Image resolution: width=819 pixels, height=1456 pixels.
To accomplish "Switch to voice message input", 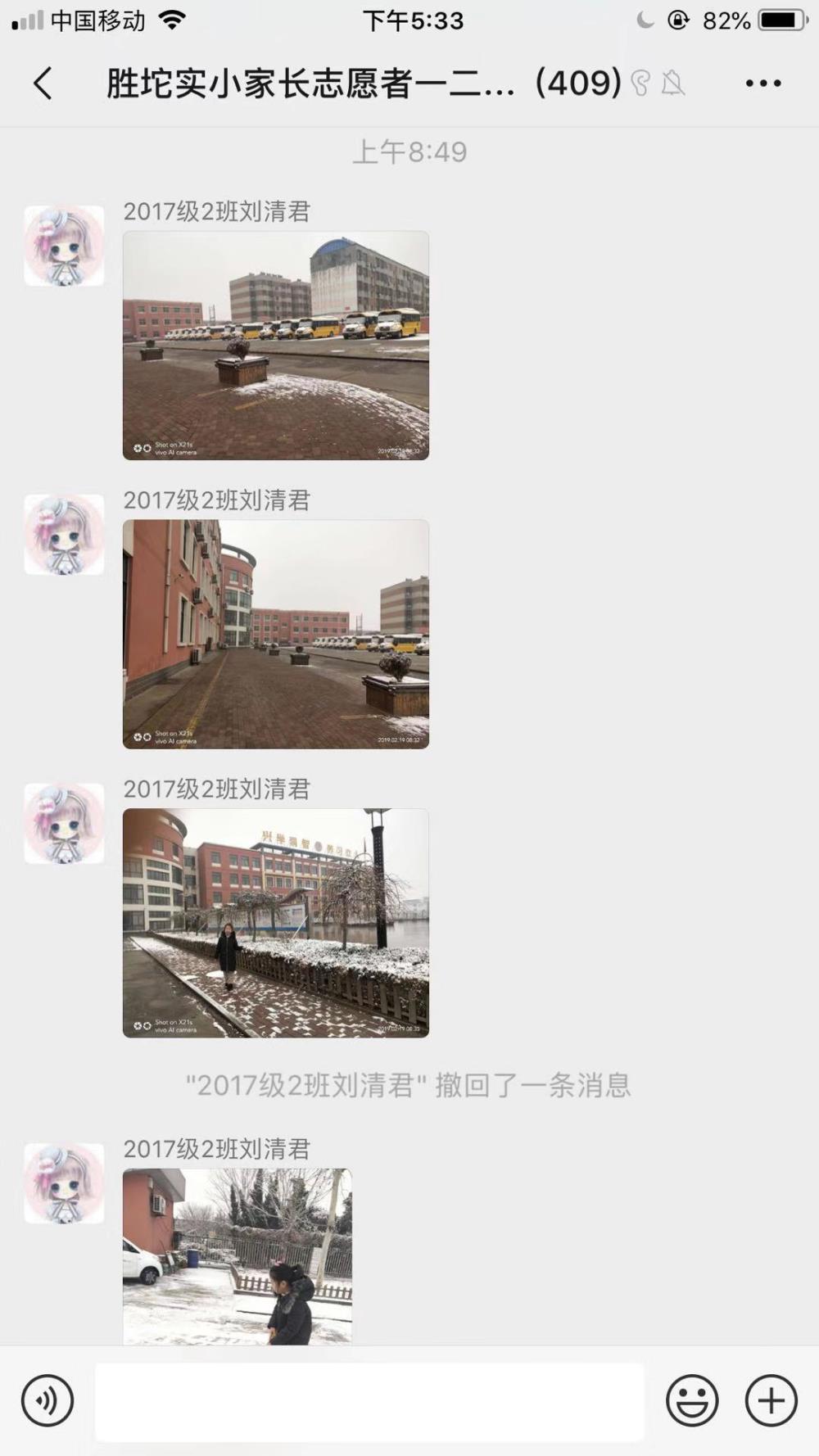I will (x=48, y=1400).
